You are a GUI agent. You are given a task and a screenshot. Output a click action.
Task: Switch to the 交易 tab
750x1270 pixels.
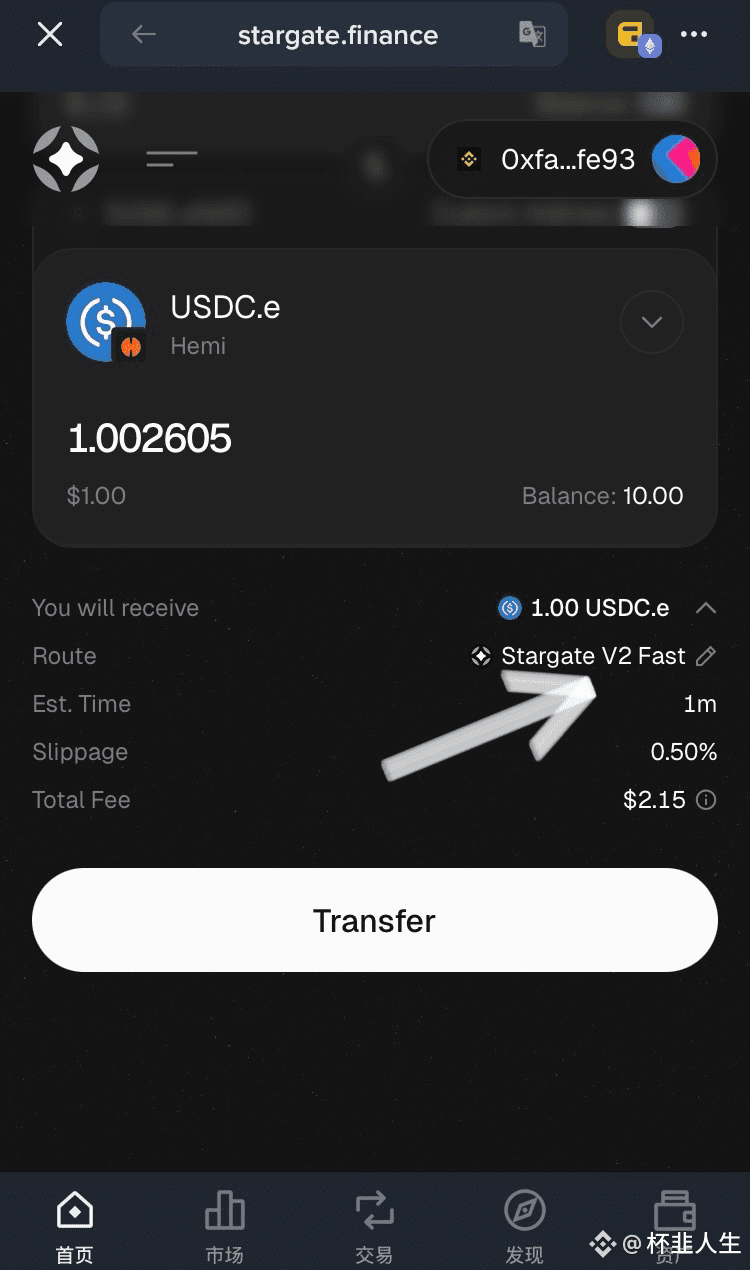pyautogui.click(x=374, y=1226)
